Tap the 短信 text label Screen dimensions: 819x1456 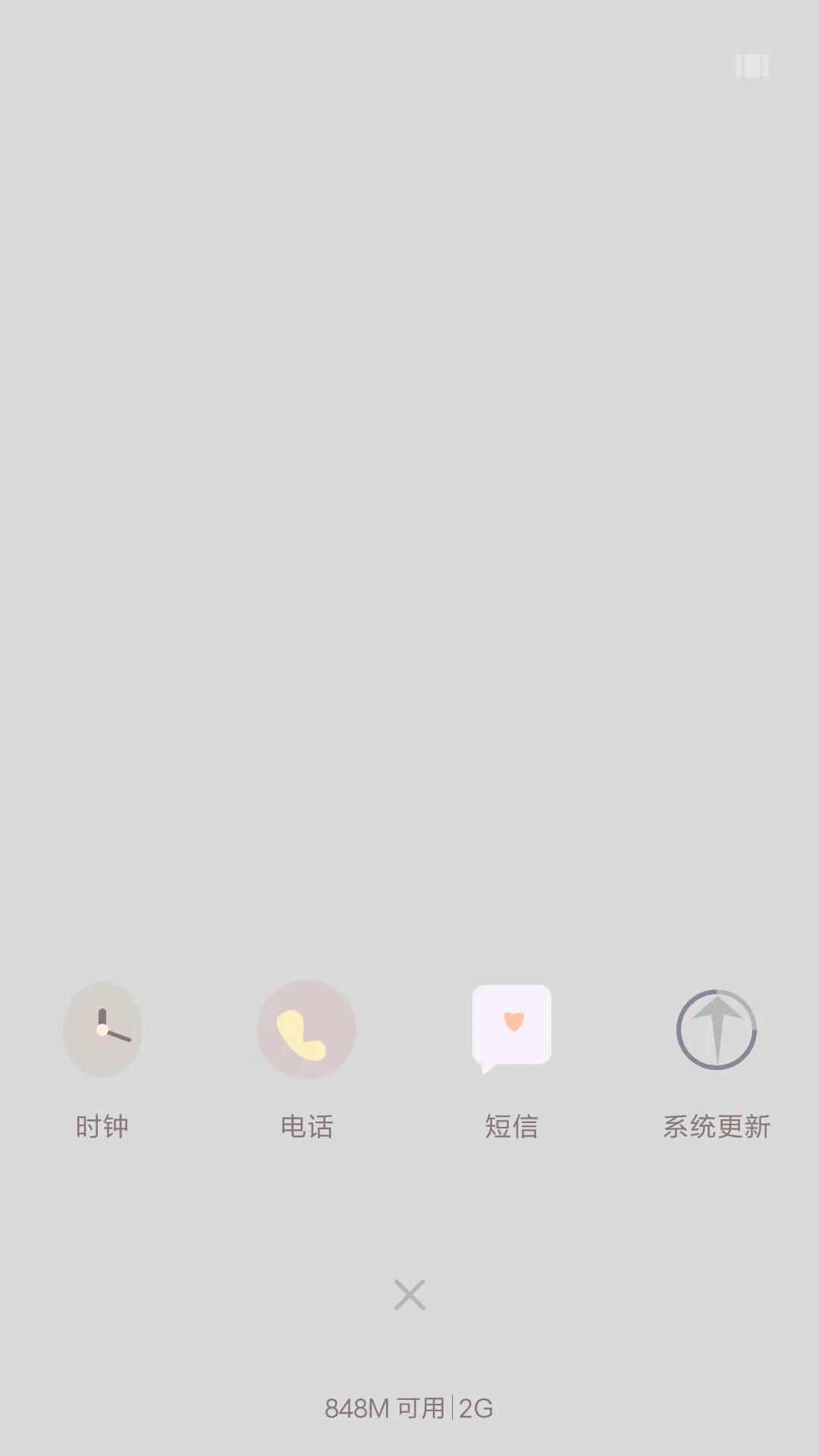[511, 1128]
